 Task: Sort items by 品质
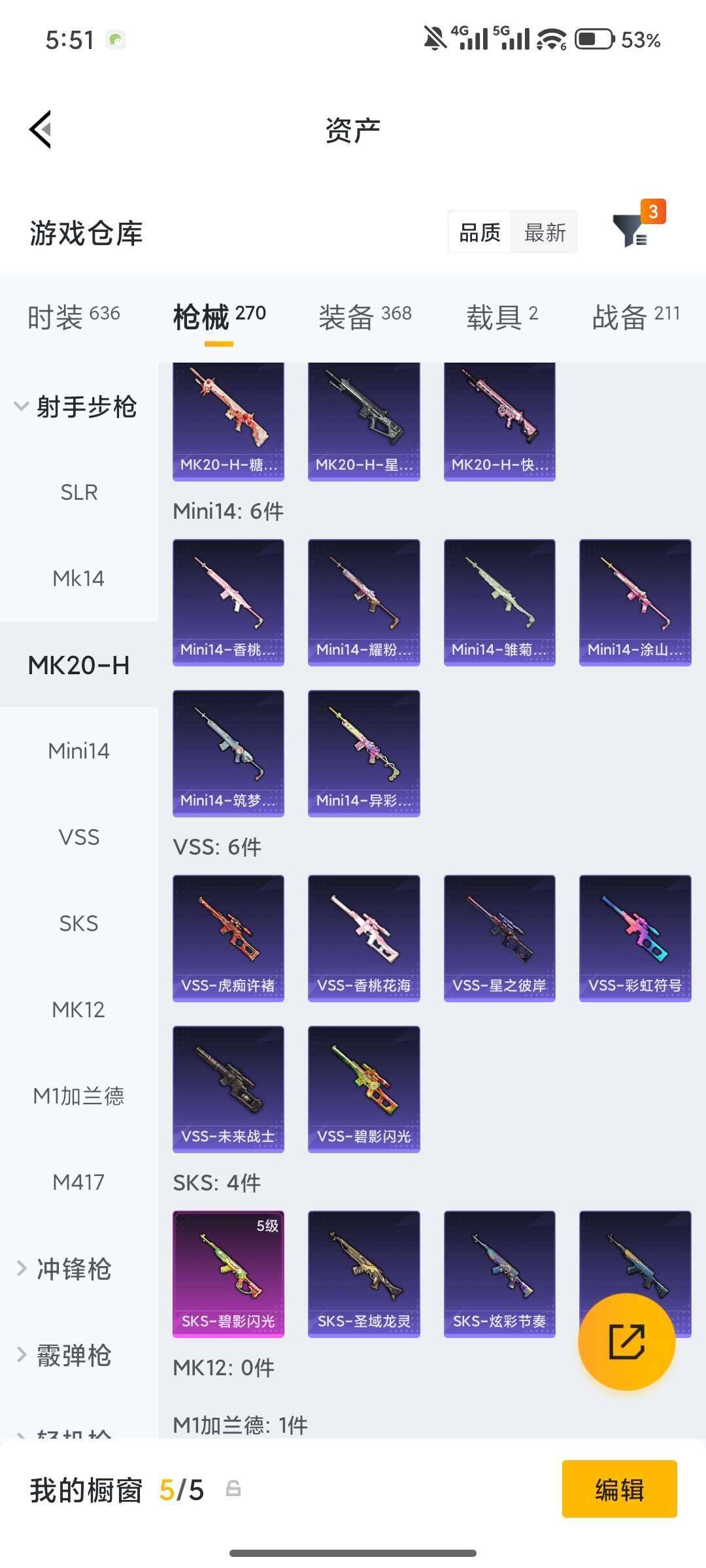479,233
